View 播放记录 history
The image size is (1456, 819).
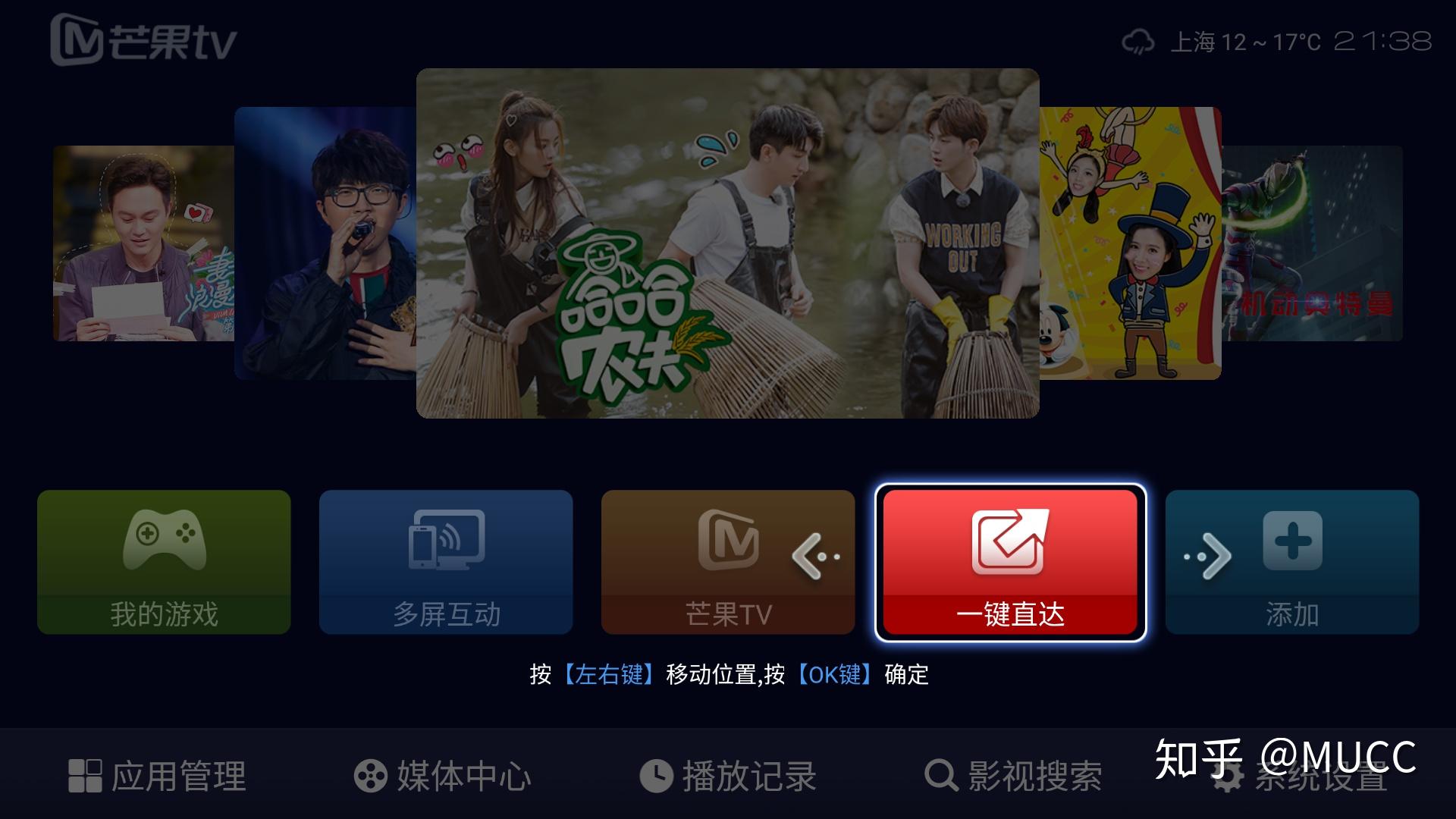pyautogui.click(x=728, y=776)
